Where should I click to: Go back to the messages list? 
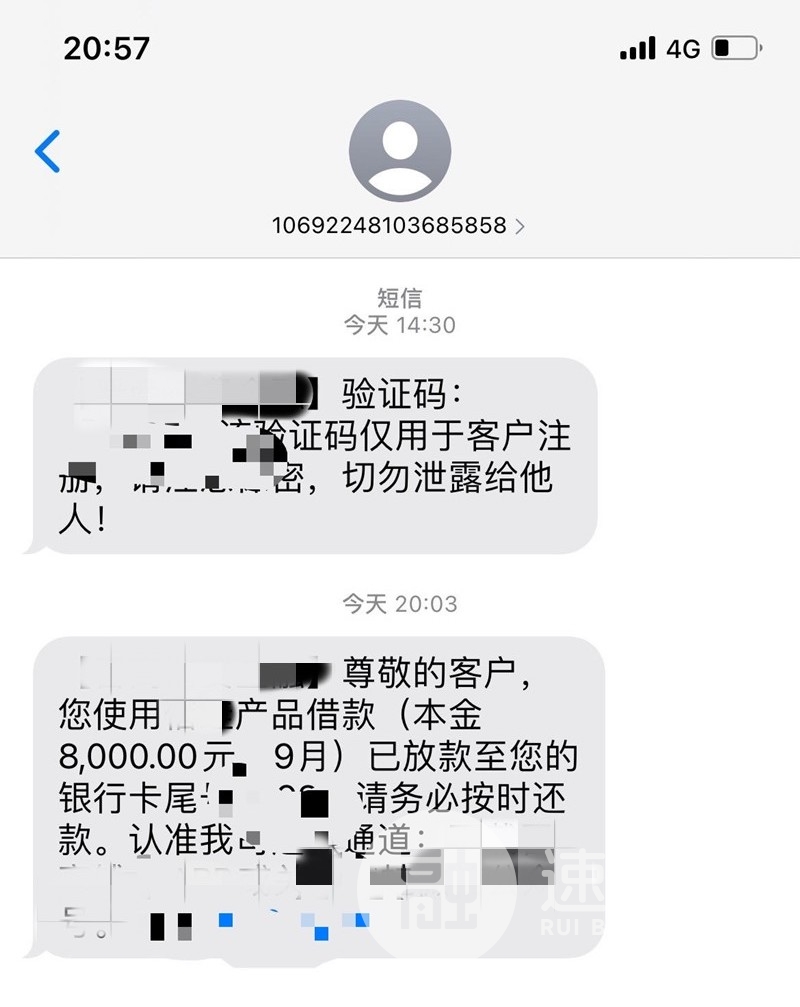pyautogui.click(x=47, y=151)
